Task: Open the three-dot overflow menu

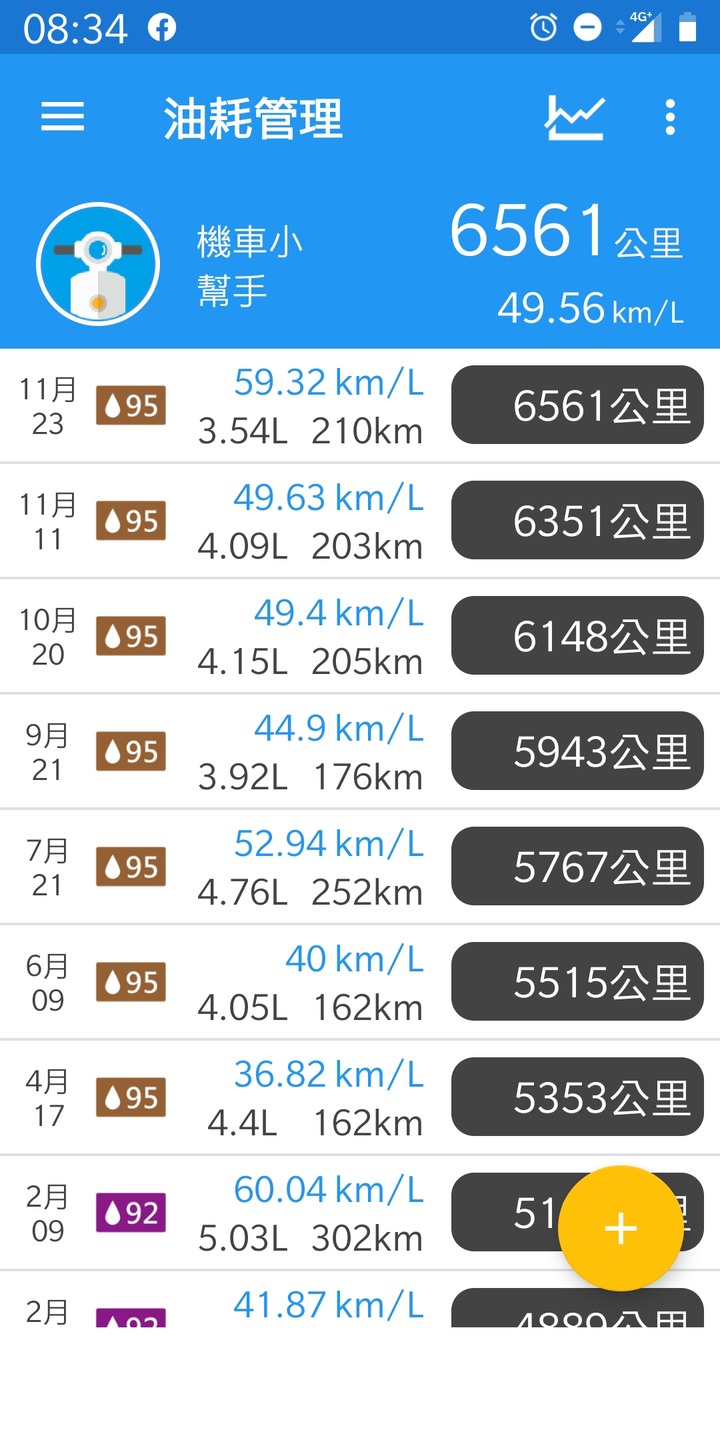Action: click(x=670, y=118)
